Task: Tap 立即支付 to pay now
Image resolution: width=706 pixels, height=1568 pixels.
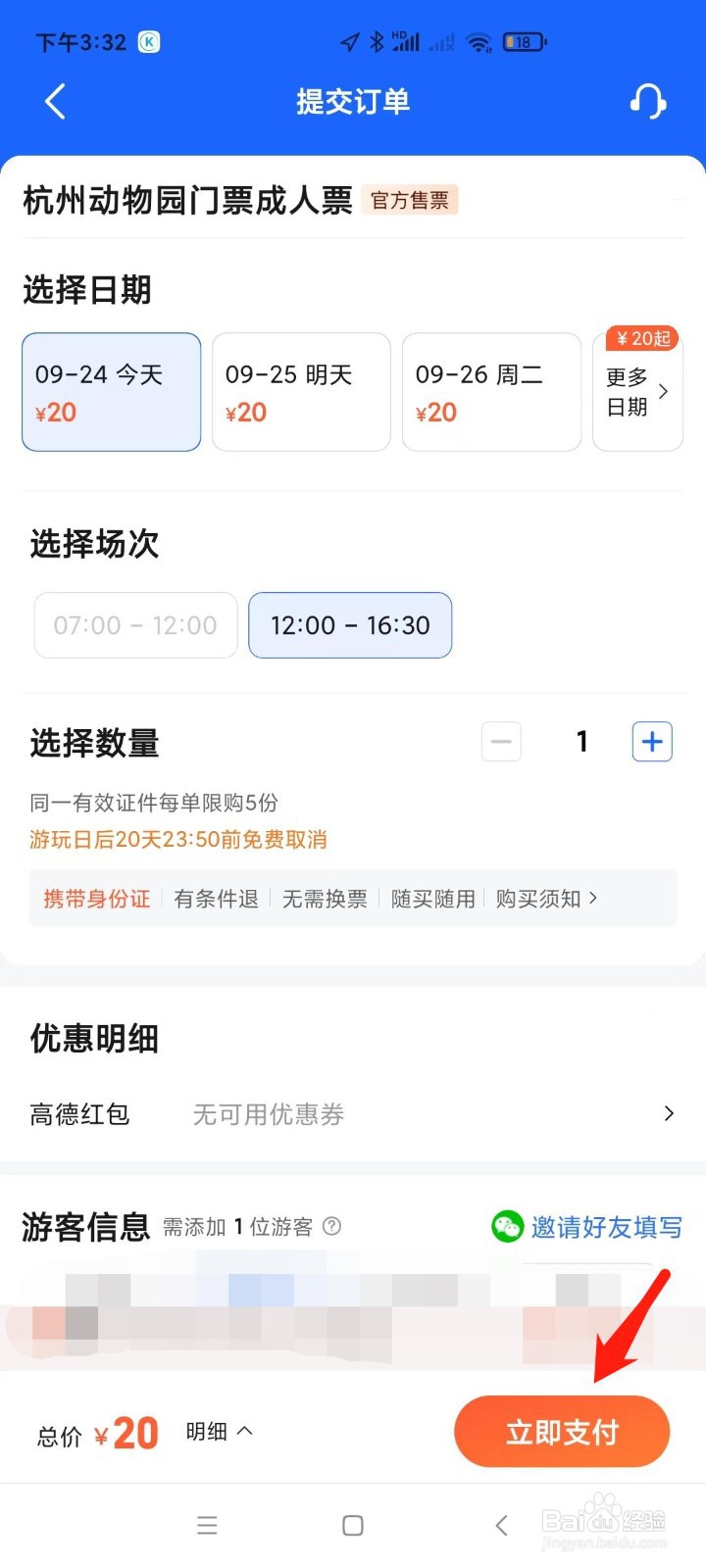Action: point(562,1432)
